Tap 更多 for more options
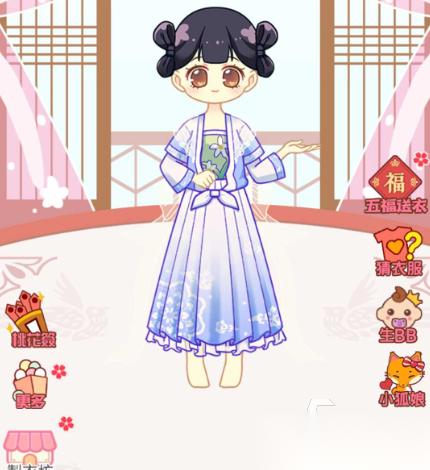Screen dimensions: 430x470 (x=31, y=384)
